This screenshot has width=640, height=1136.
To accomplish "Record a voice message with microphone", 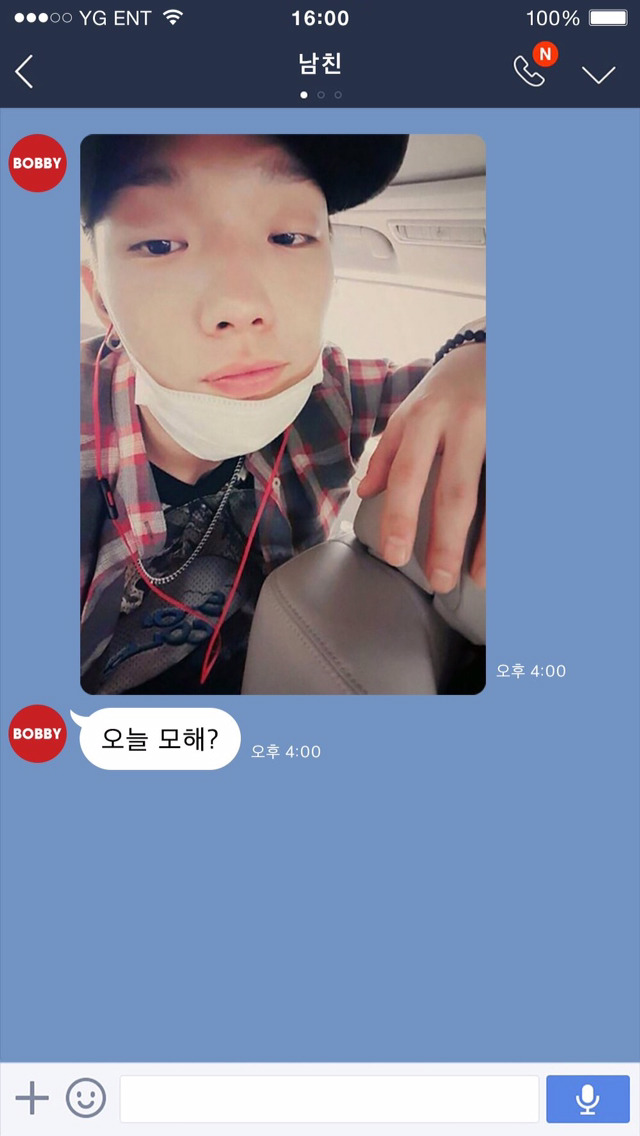I will (588, 1099).
